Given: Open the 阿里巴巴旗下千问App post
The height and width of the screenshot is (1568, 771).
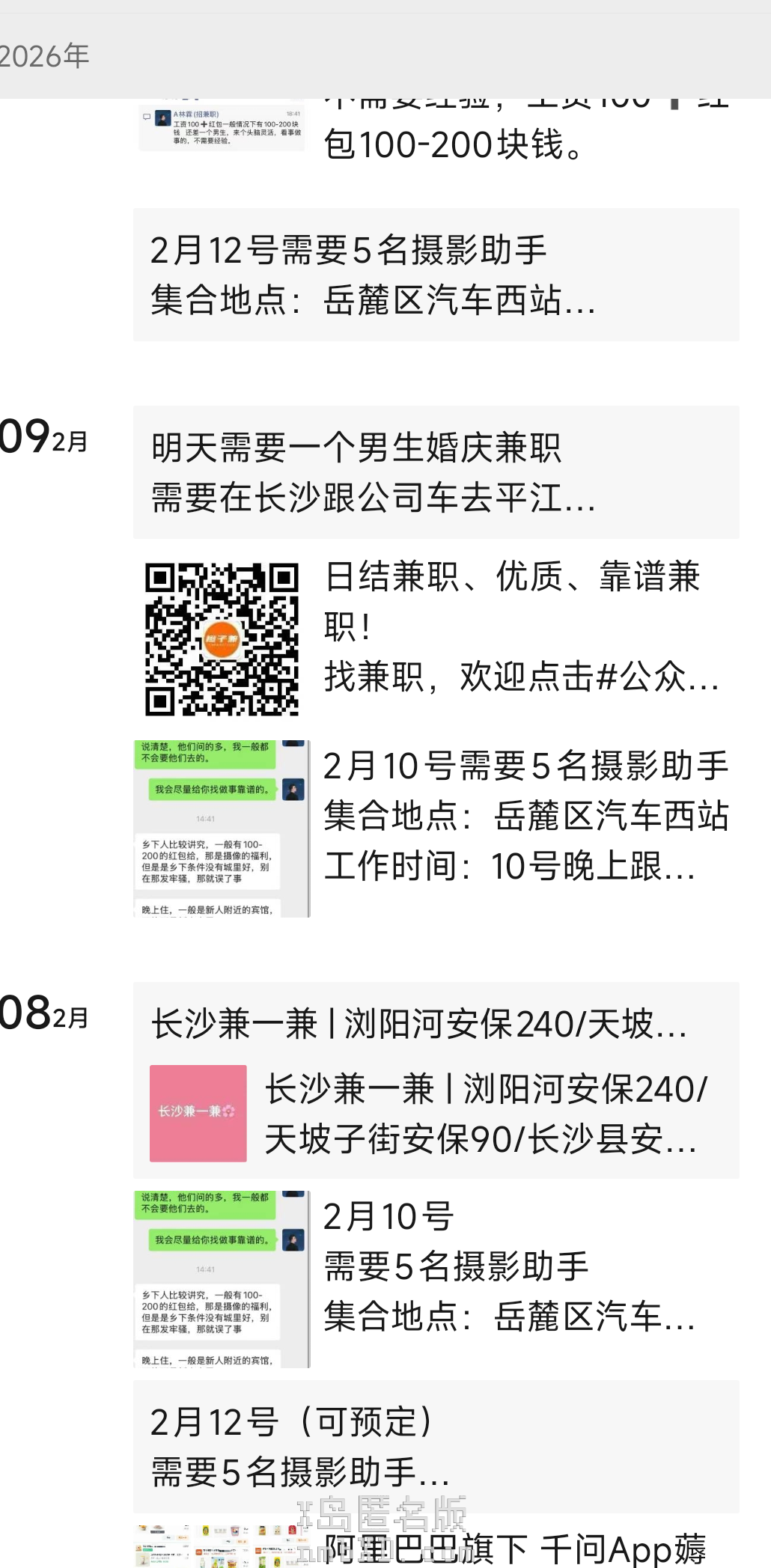Looking at the screenshot, I should click(436, 1546).
